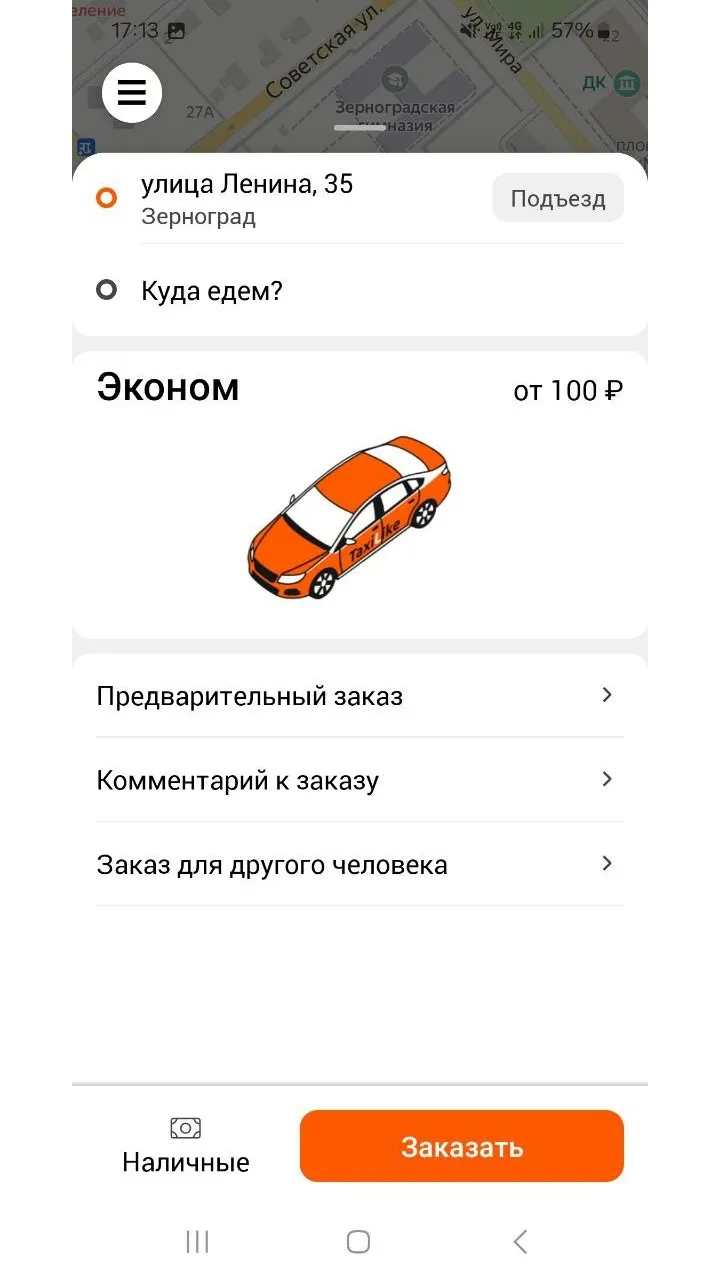This screenshot has height=1280, width=720.
Task: Open recent apps from navigation bar
Action: coord(198,1242)
